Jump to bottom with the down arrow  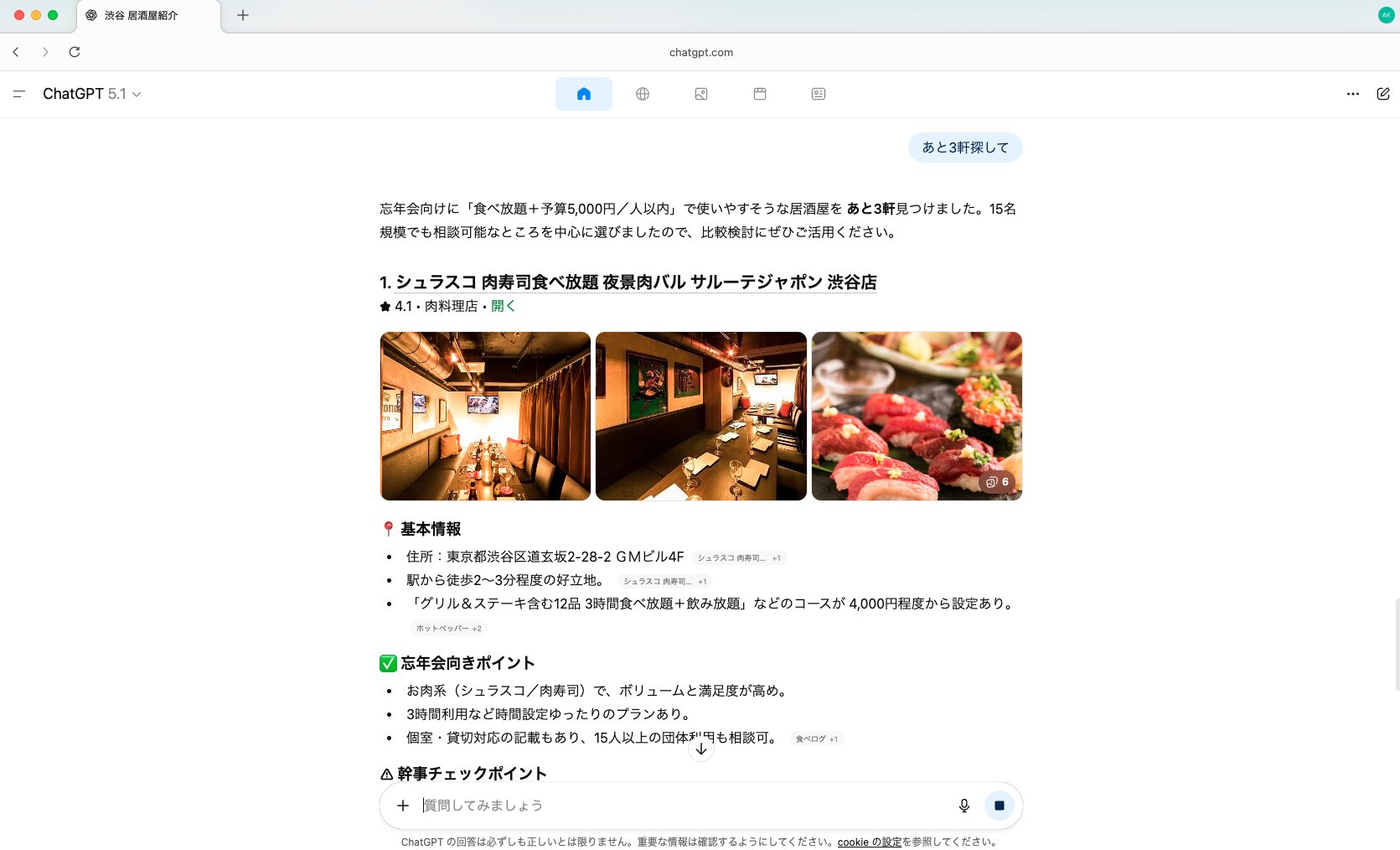(701, 749)
